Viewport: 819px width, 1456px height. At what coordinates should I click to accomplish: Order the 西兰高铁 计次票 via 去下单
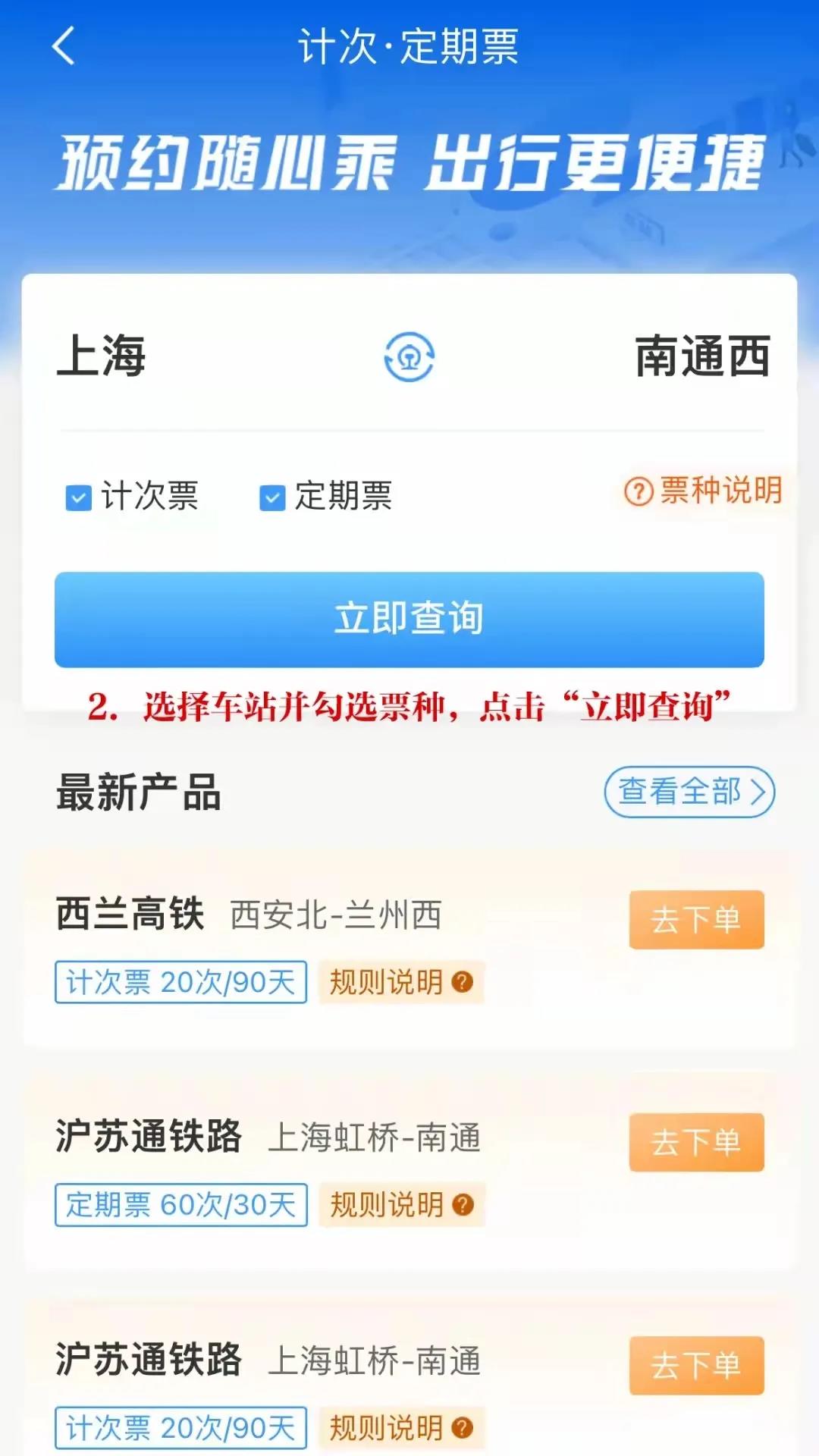(696, 920)
